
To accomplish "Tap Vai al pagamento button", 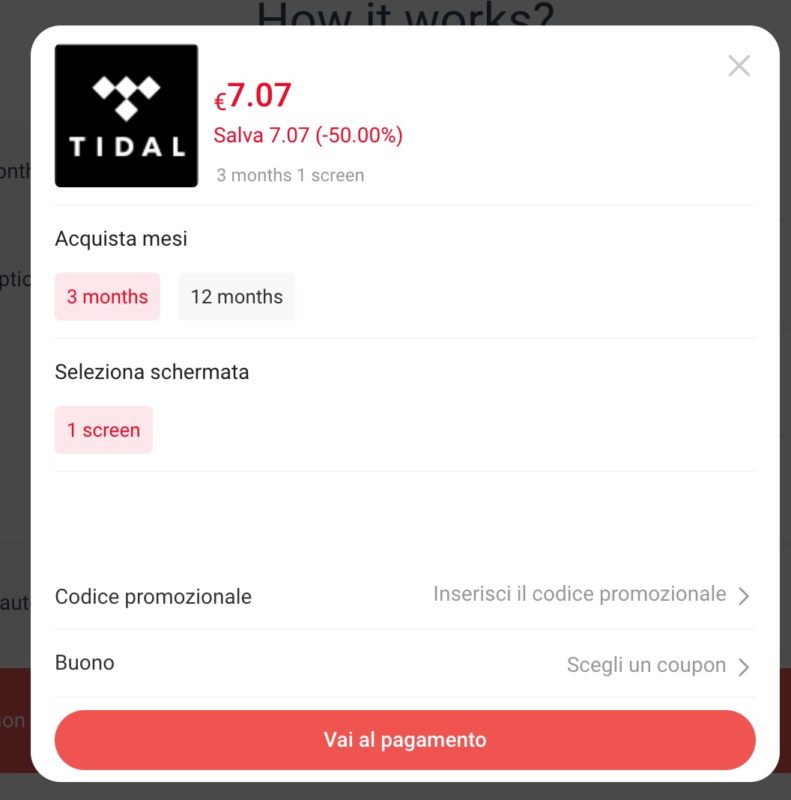I will (x=405, y=740).
